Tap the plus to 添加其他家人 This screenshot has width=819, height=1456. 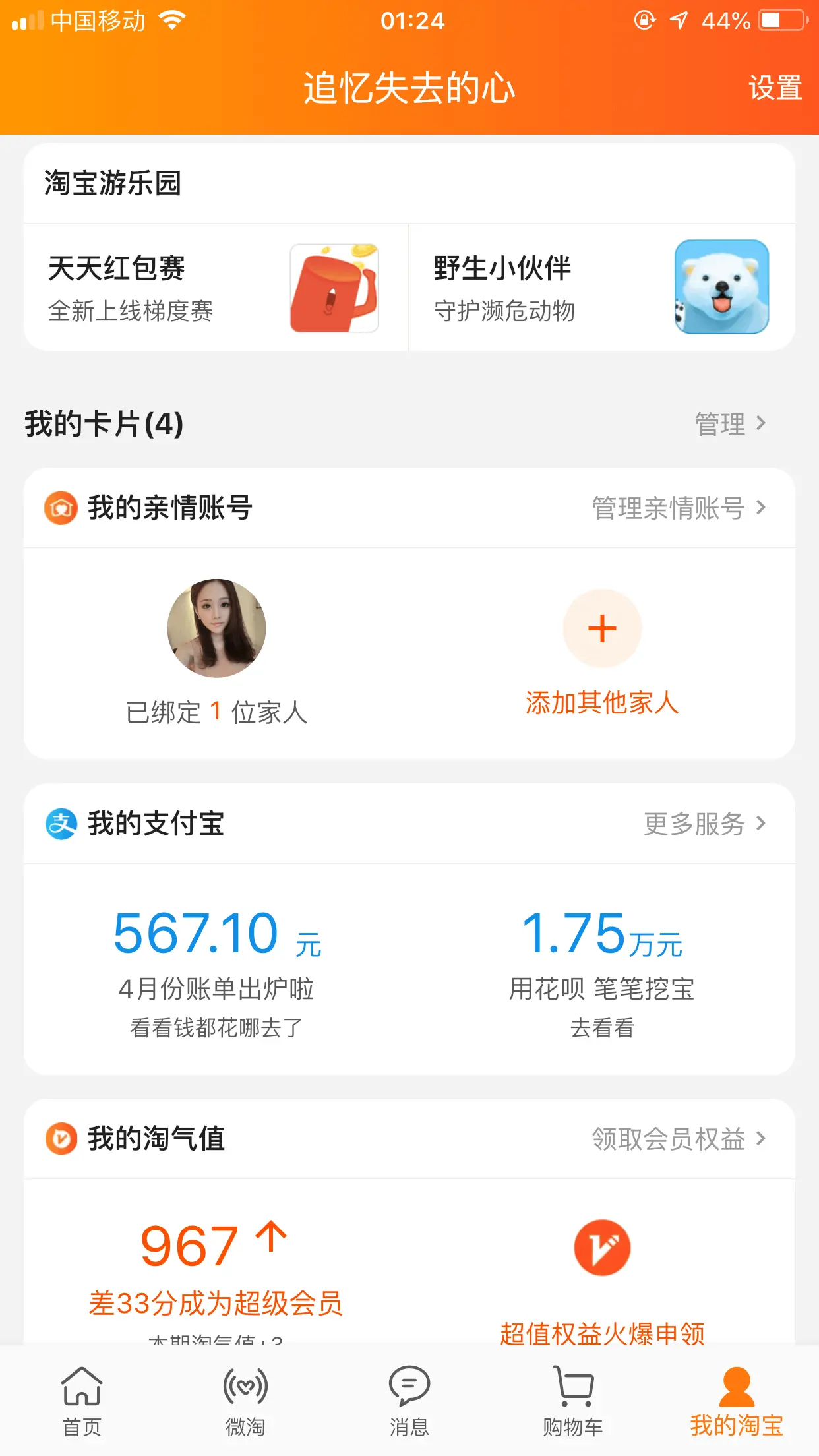[602, 628]
